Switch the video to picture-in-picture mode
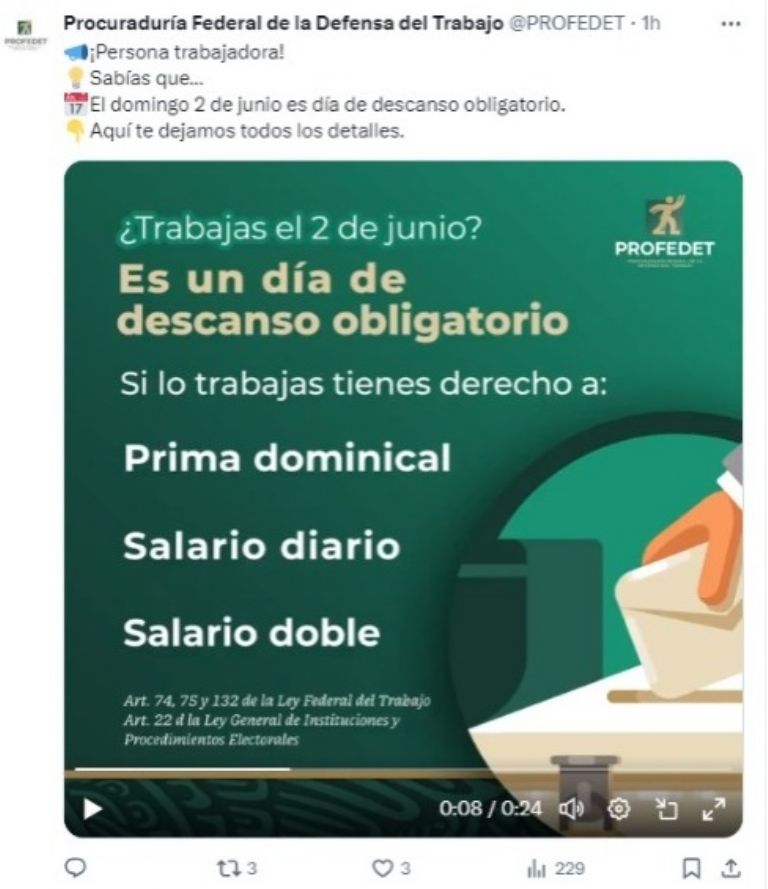 [666, 808]
